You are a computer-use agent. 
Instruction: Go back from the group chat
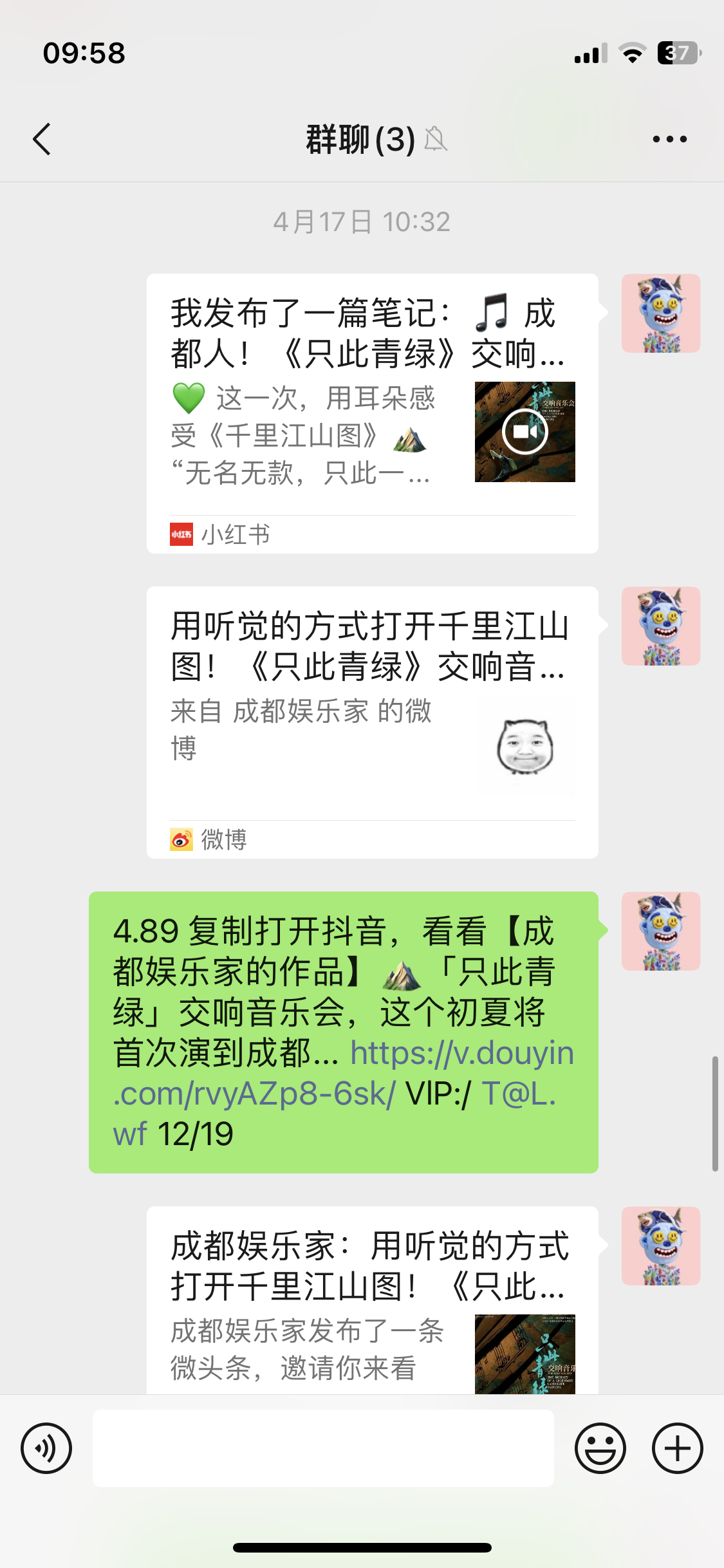tap(42, 139)
